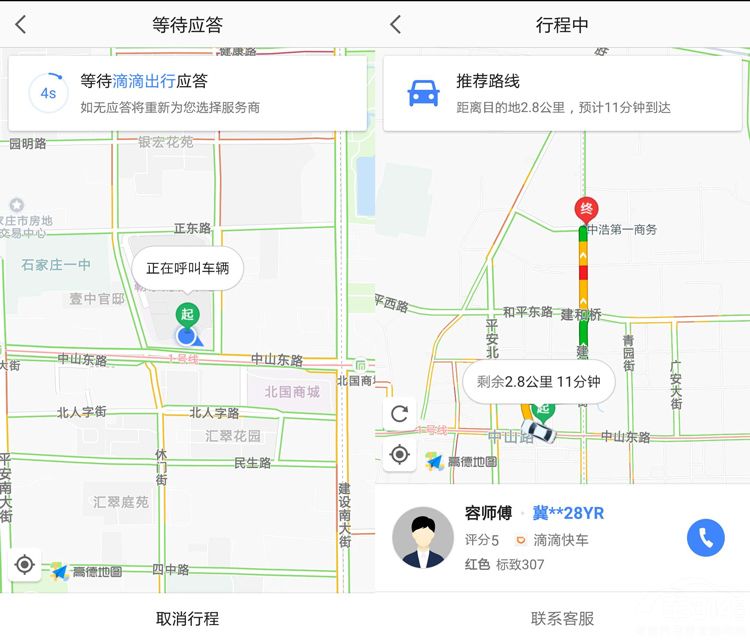Recenter the map on the 等待应答 screen

(25, 565)
